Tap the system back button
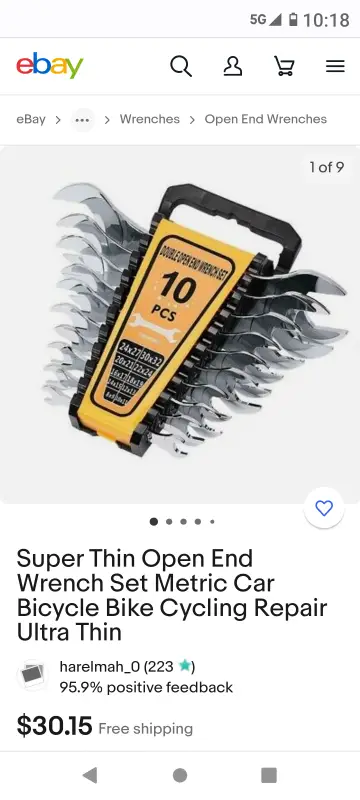This screenshot has width=360, height=800. (90, 775)
